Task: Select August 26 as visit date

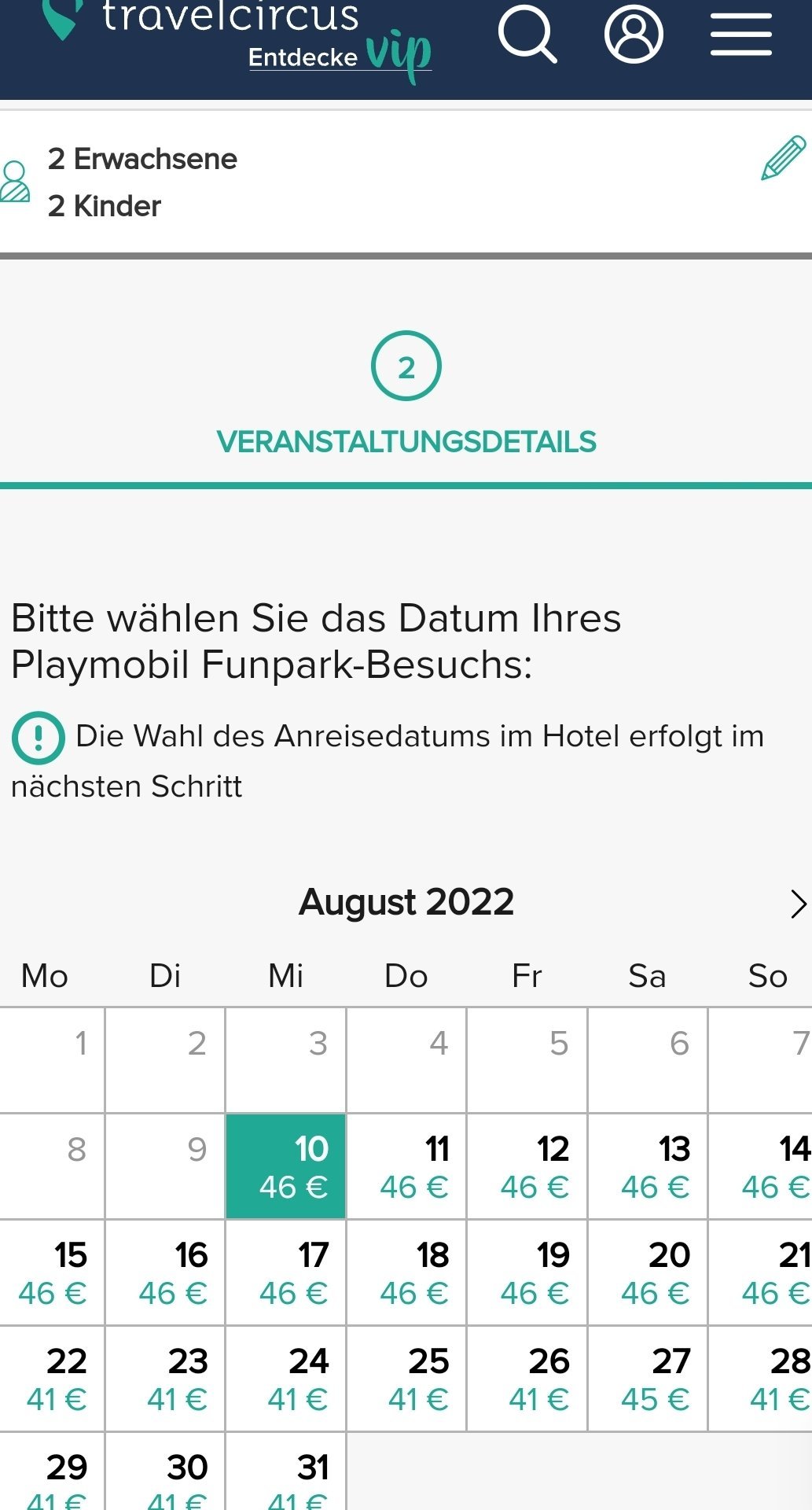Action: 527,1379
